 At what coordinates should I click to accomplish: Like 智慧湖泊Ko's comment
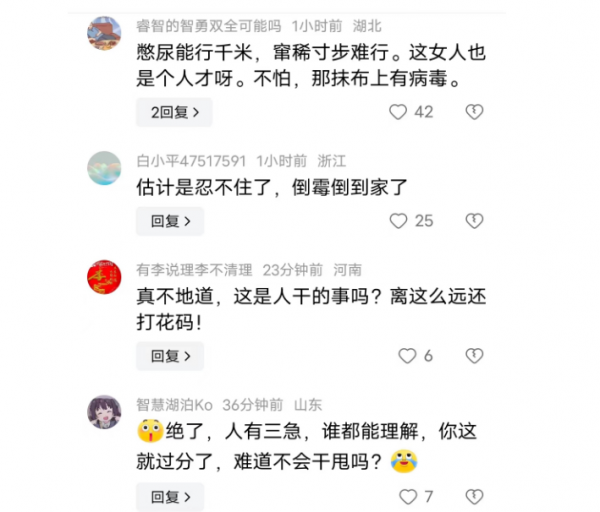tap(407, 497)
